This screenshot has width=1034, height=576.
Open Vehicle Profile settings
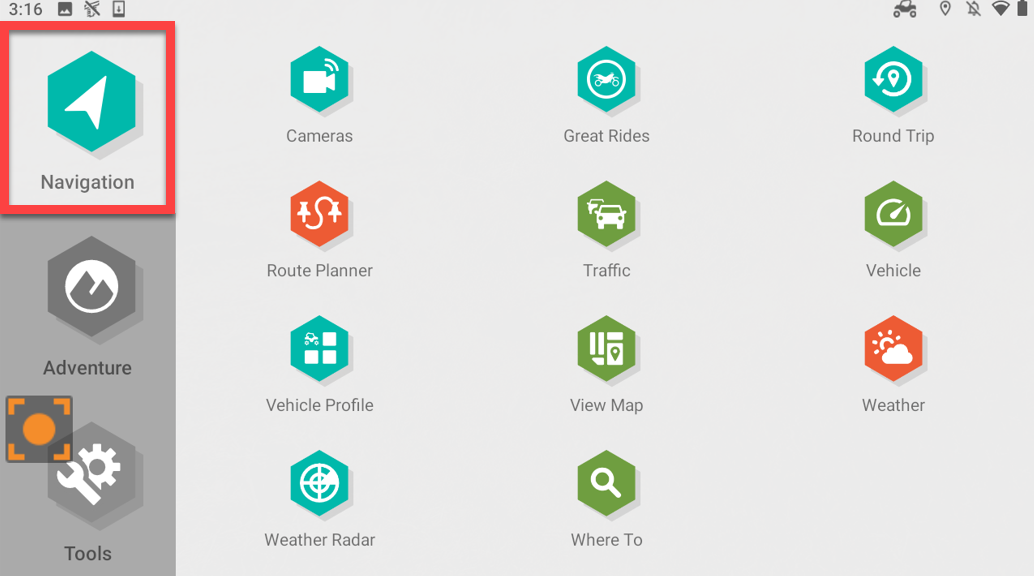tap(319, 349)
